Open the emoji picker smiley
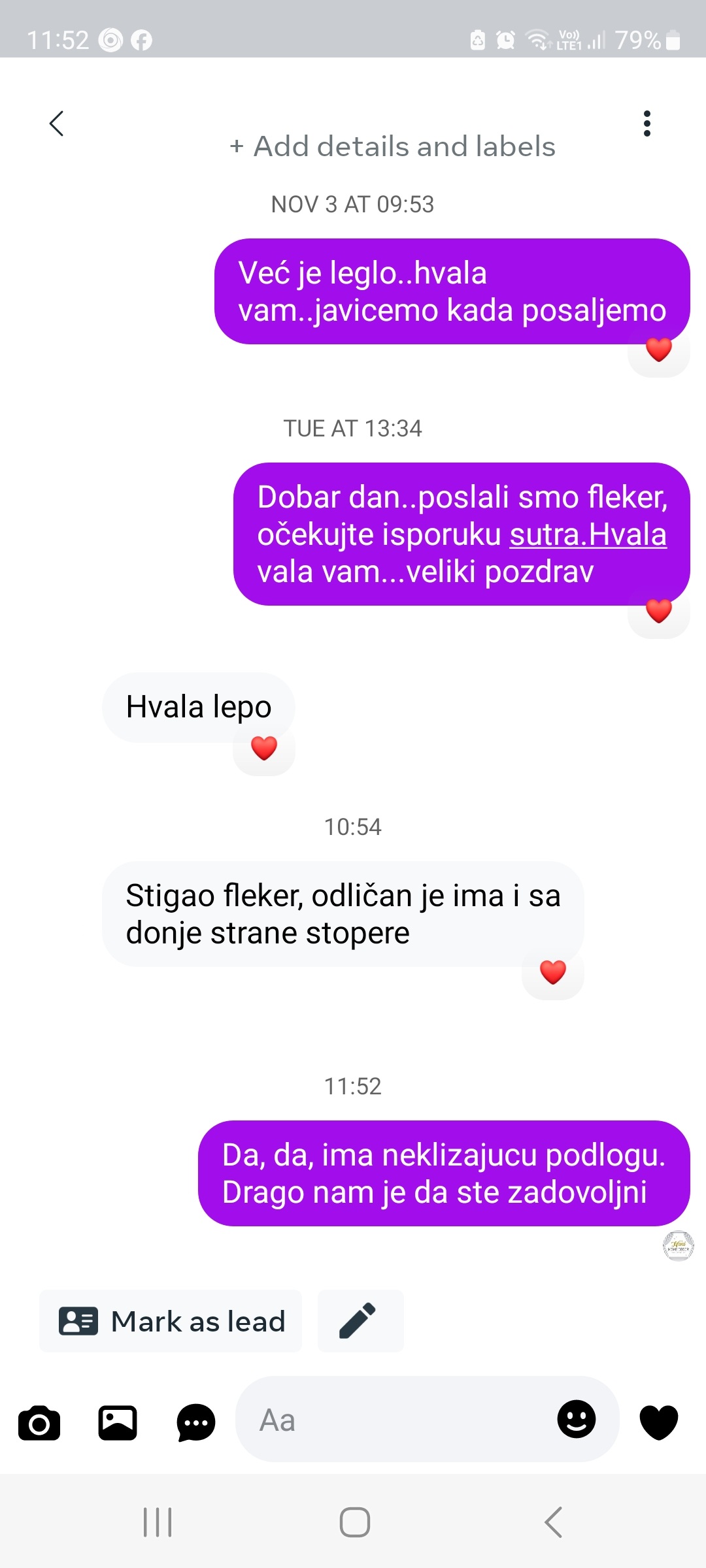The height and width of the screenshot is (1568, 706). 576,1420
